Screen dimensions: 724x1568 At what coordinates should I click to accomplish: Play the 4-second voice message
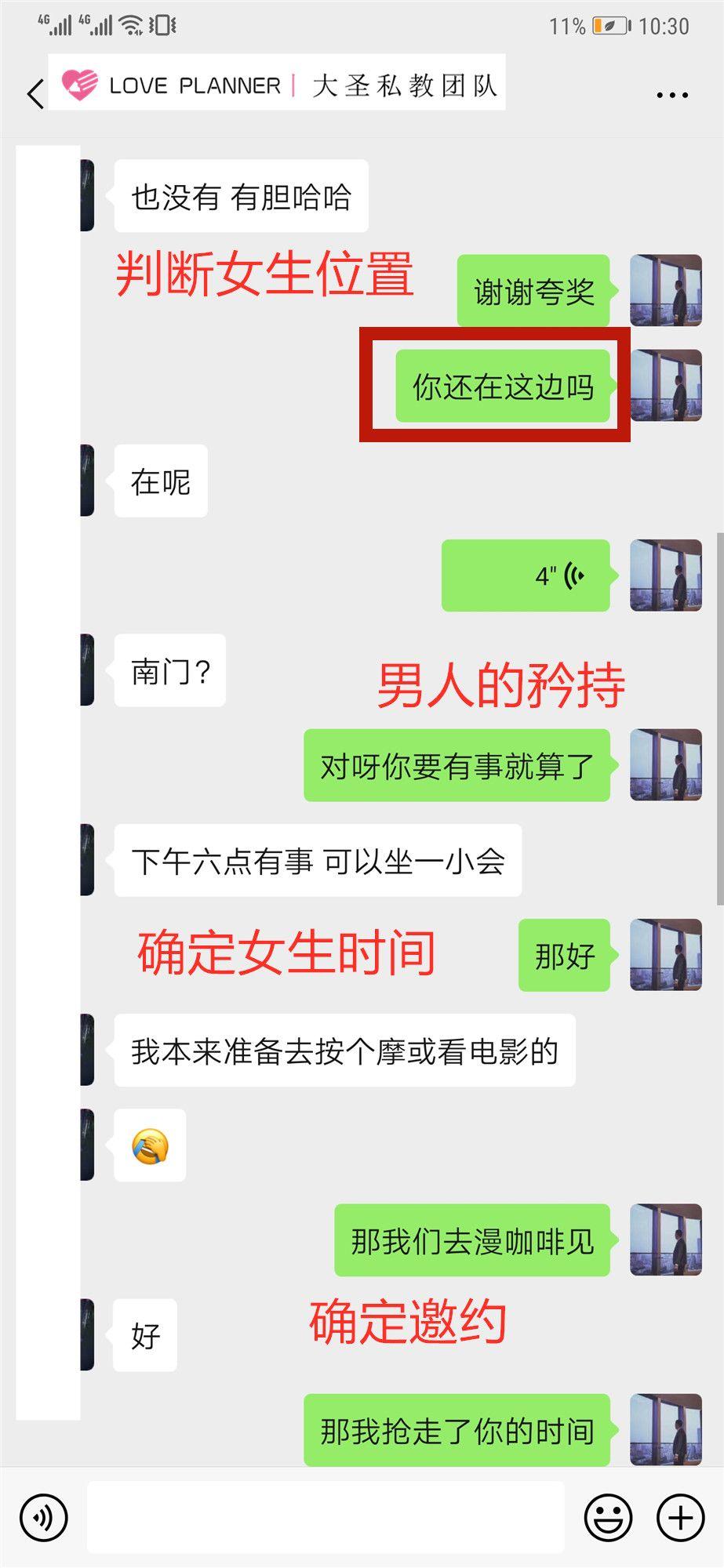(x=526, y=576)
